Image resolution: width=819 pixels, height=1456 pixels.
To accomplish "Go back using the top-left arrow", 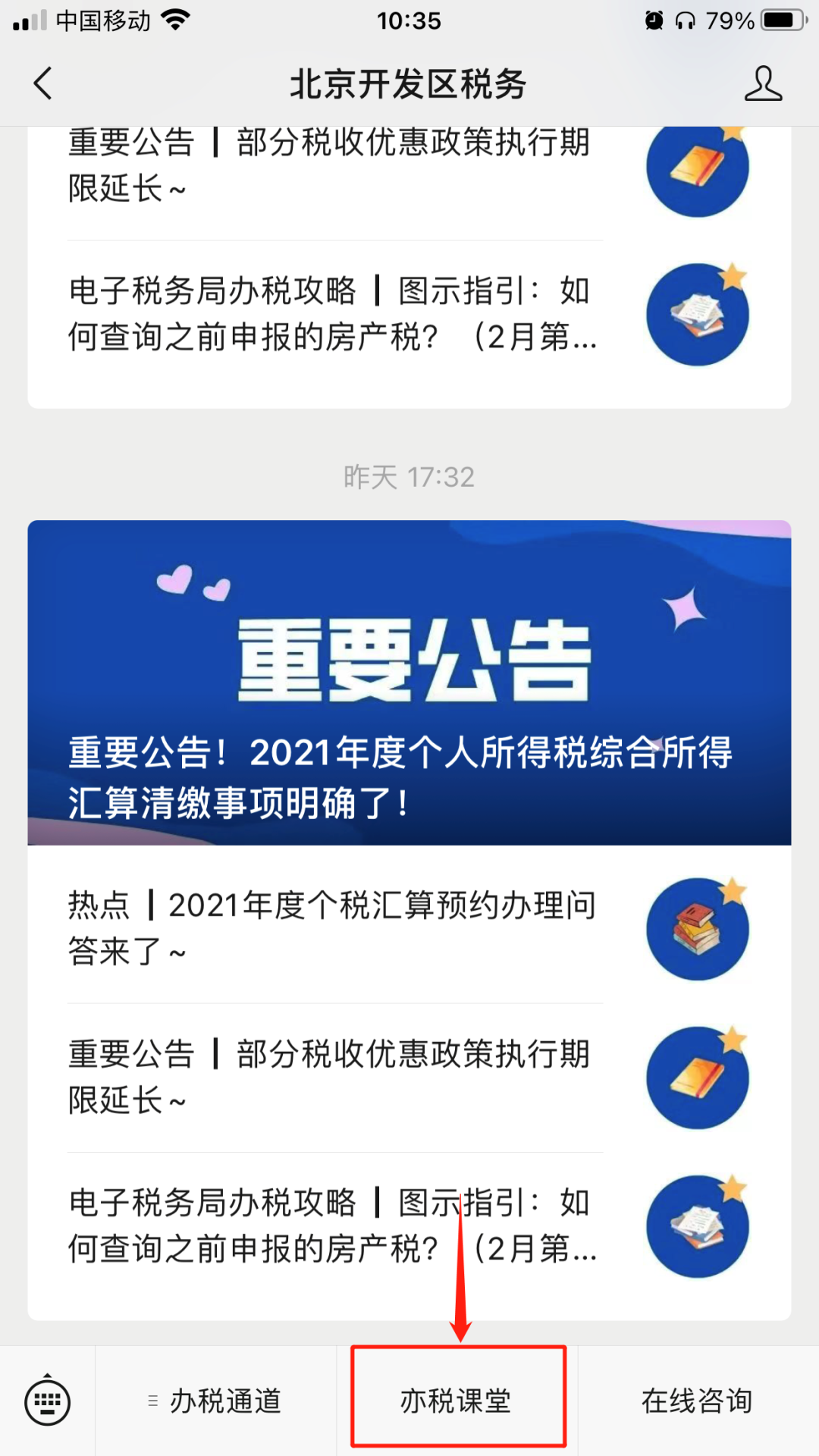I will coord(43,83).
